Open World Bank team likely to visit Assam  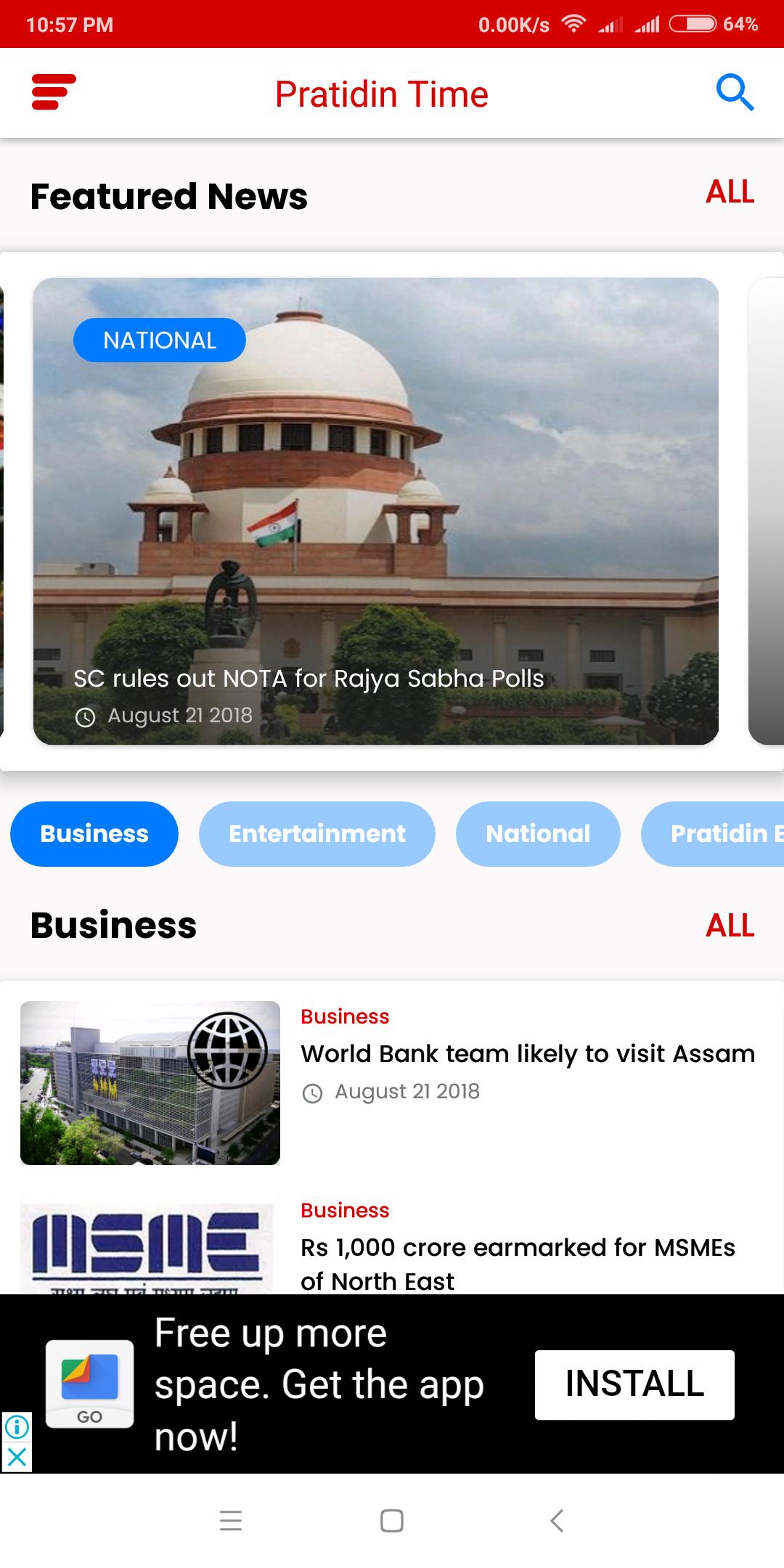click(528, 1054)
